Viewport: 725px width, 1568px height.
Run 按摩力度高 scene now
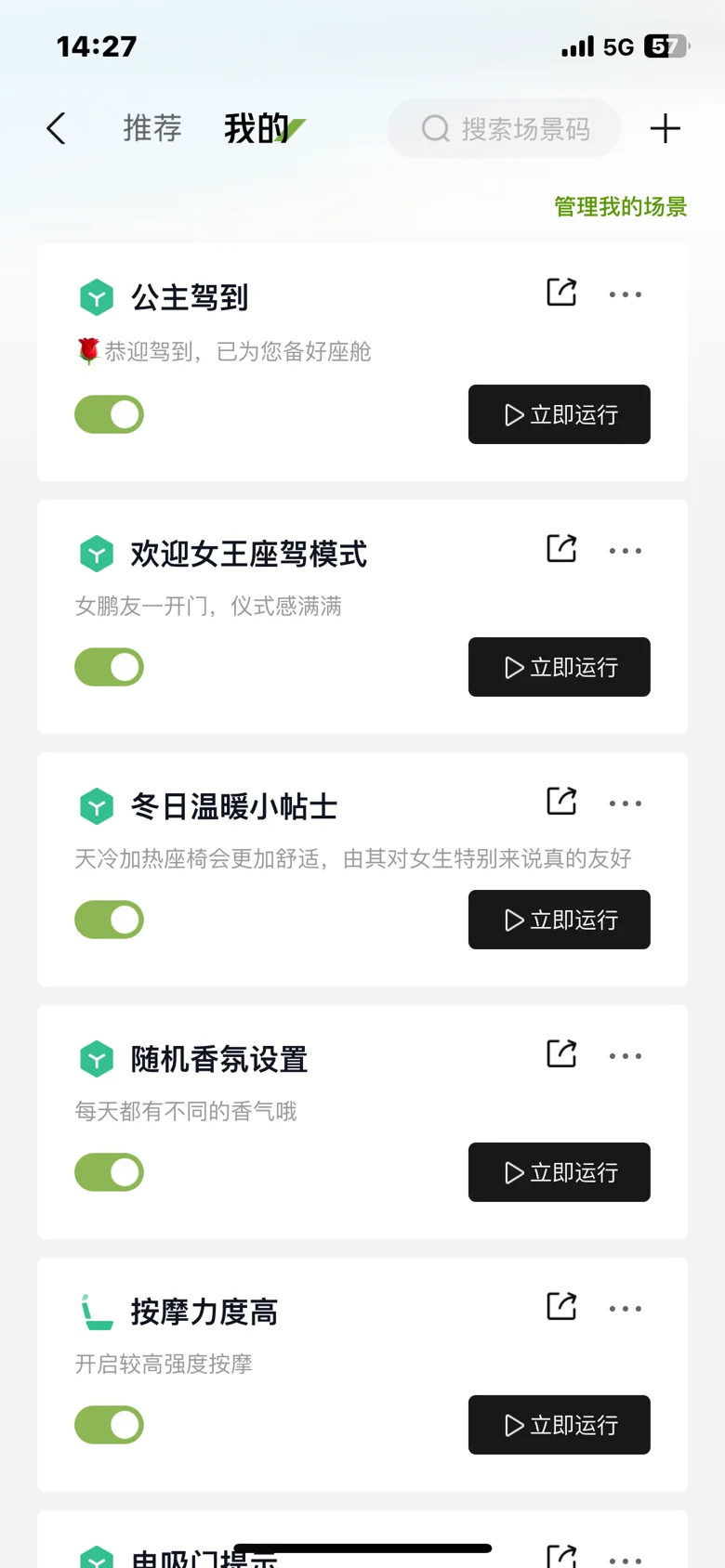[560, 1425]
